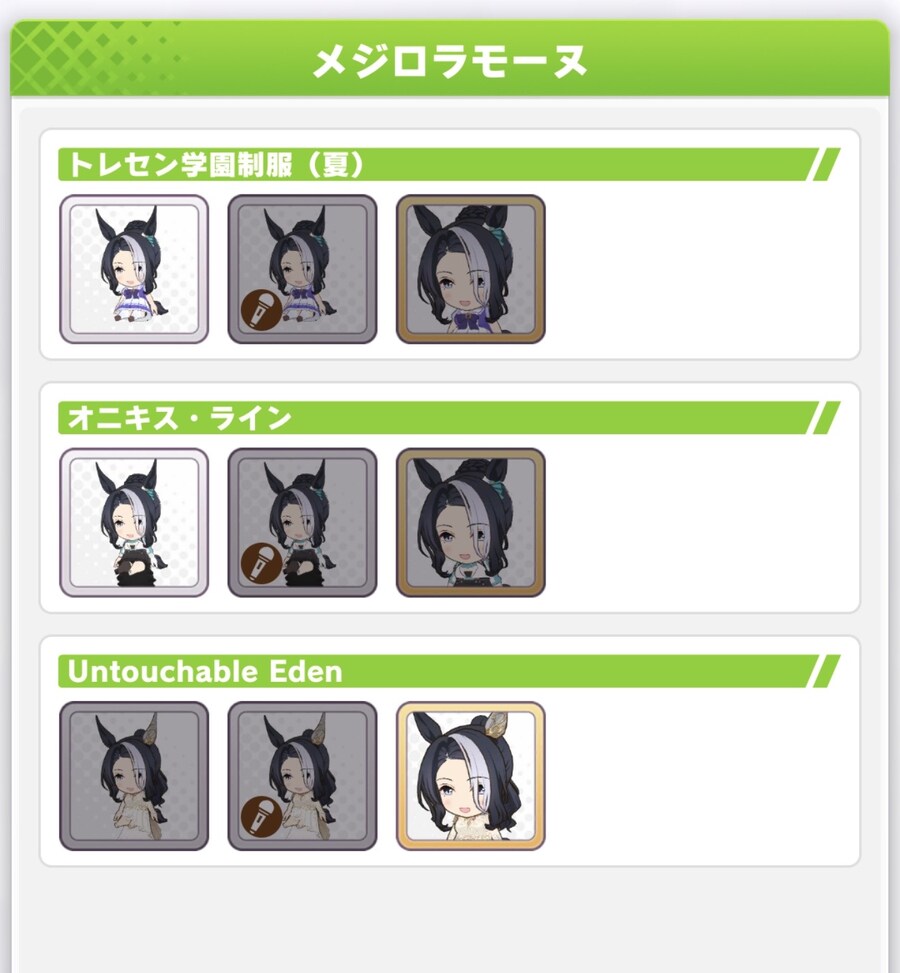
Task: Select chibi icon under Untouchable Eden
Action: pos(134,776)
